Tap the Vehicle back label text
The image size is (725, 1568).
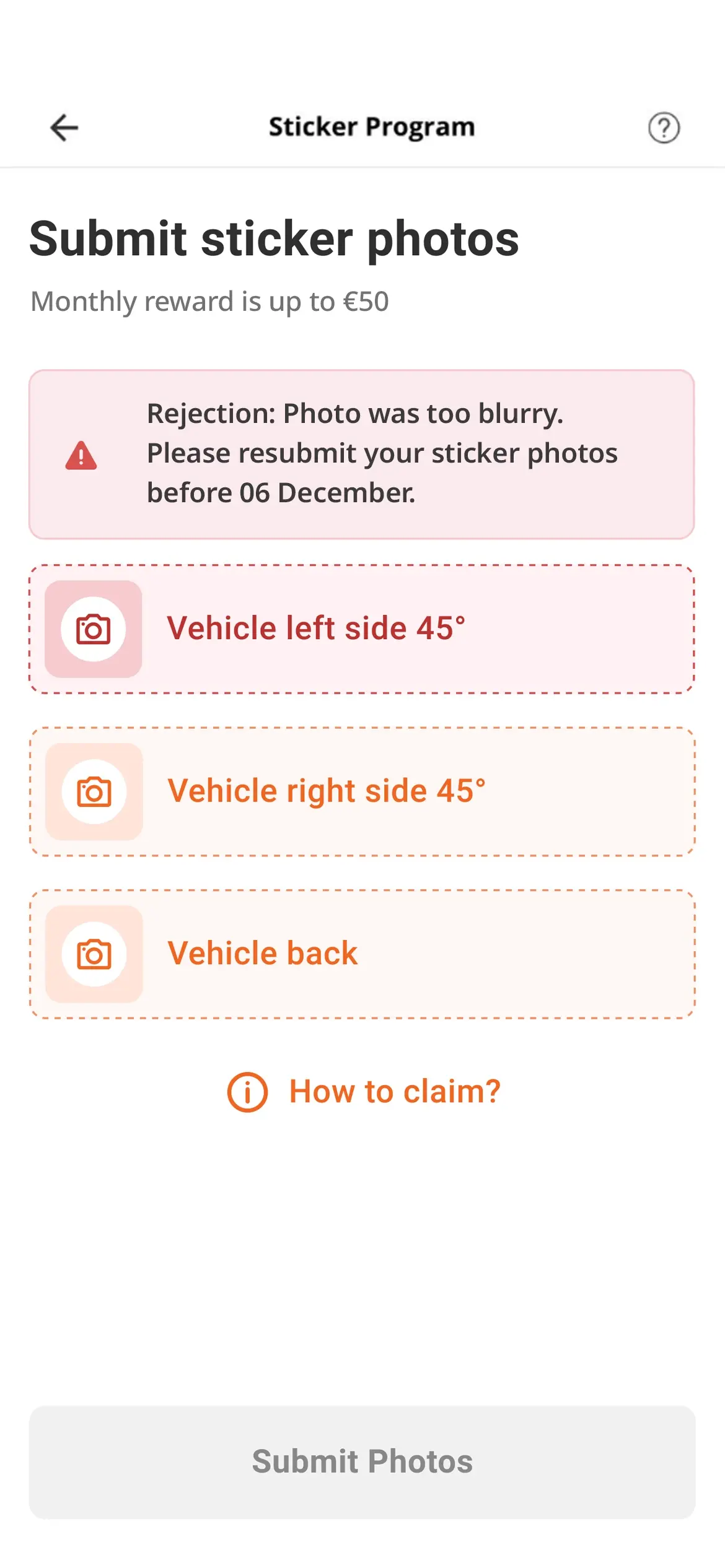pos(261,952)
